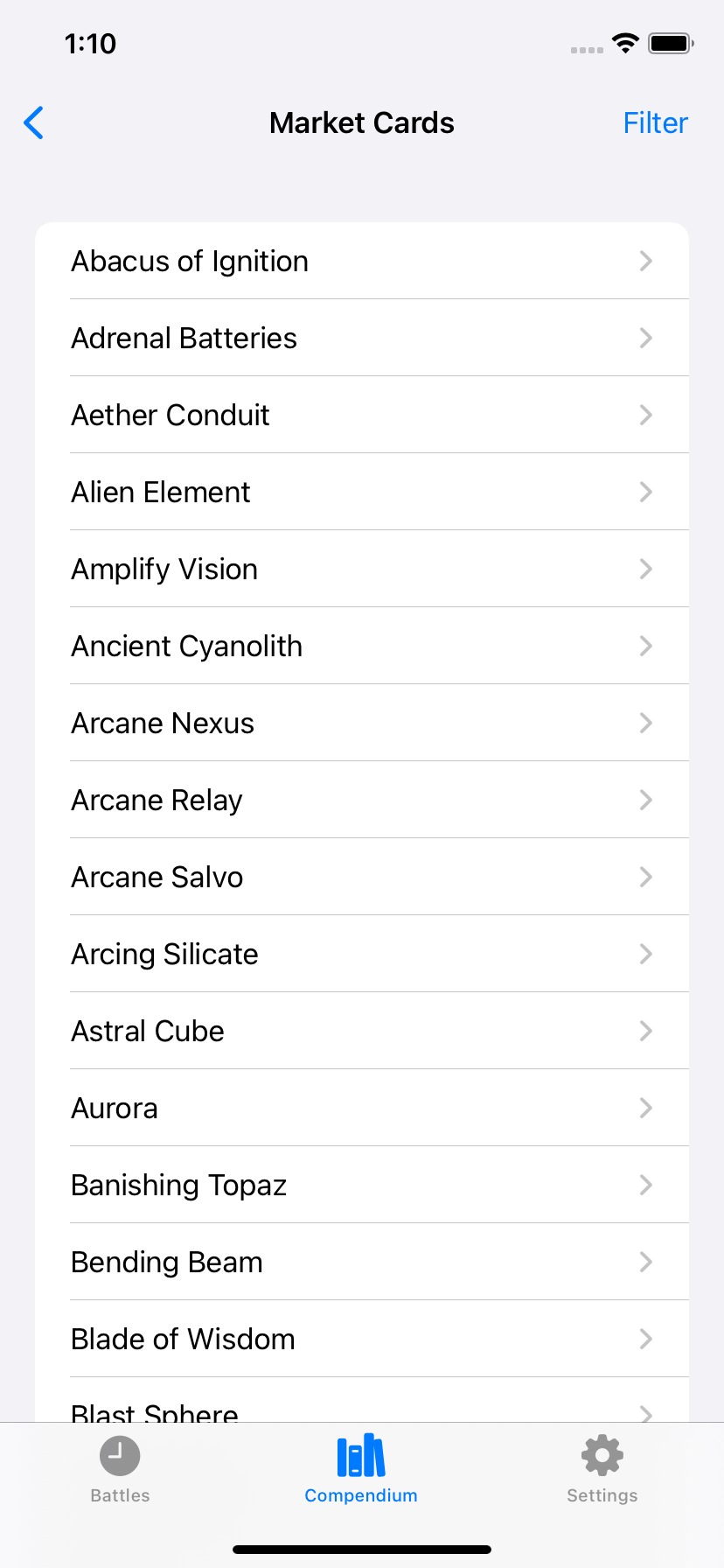Viewport: 724px width, 1568px height.
Task: Open Blade of Wisdom details
Action: click(362, 1339)
